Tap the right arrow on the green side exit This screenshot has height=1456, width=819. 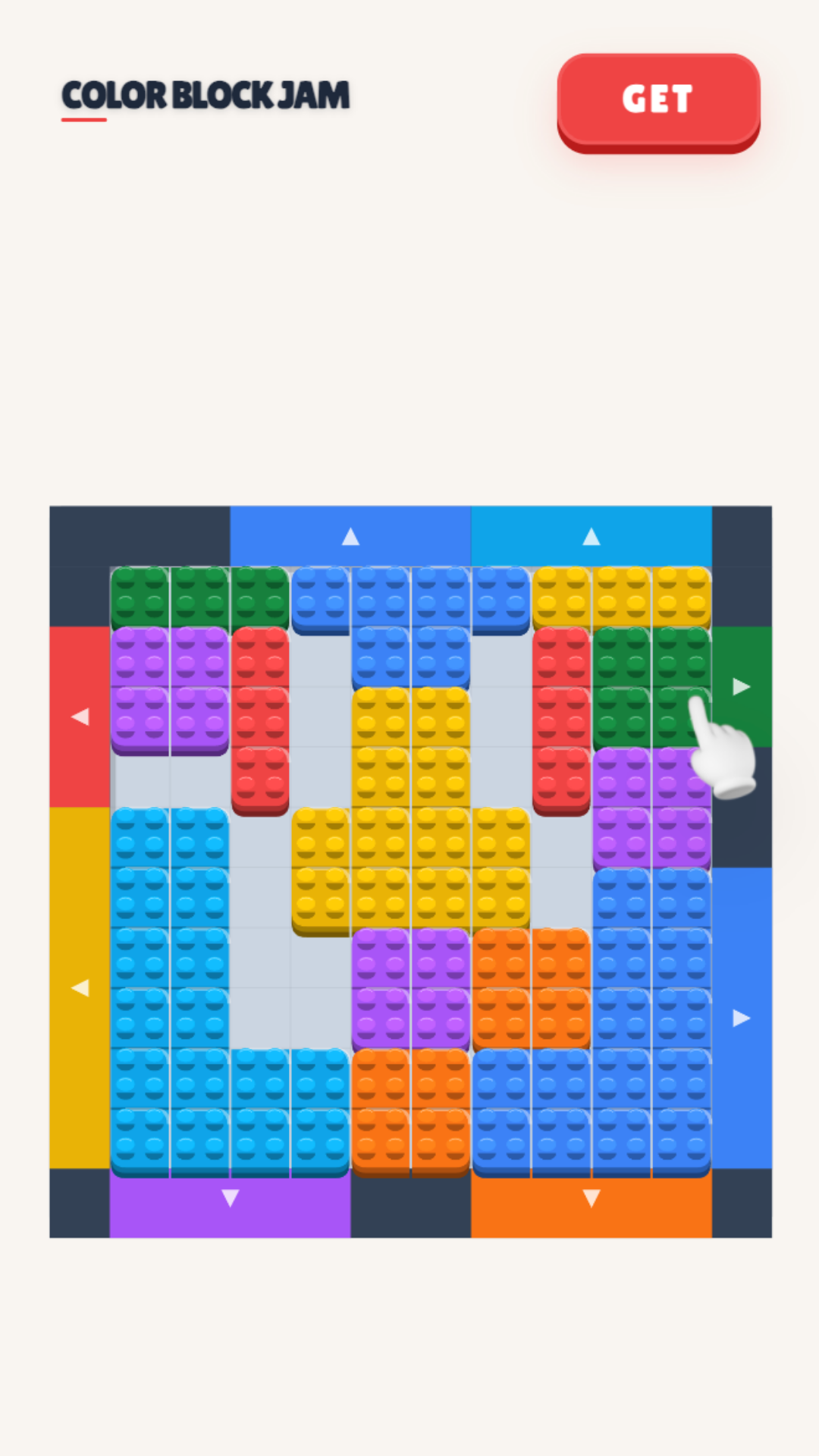click(741, 687)
